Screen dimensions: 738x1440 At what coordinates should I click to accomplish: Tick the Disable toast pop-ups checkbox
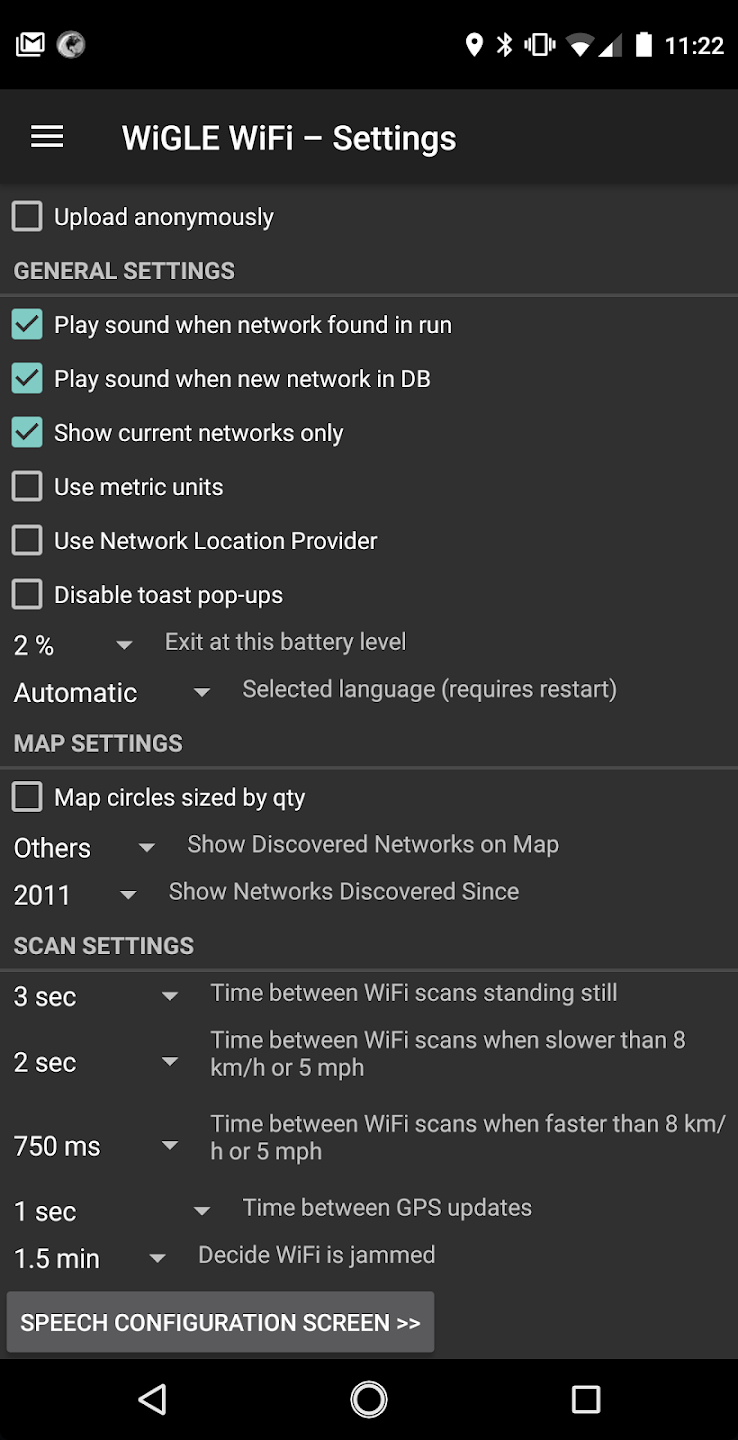tap(27, 595)
